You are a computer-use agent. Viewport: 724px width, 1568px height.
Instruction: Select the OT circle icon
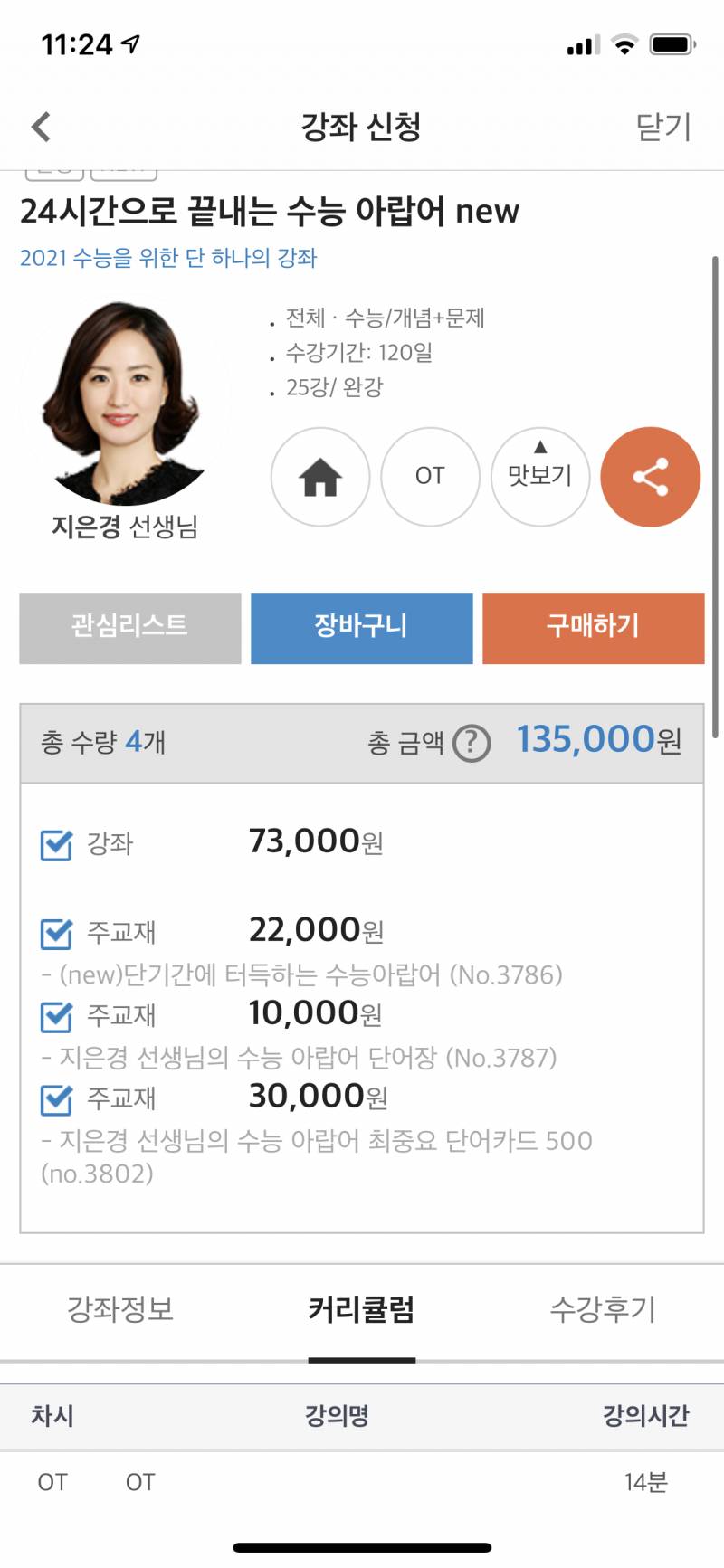[x=431, y=477]
